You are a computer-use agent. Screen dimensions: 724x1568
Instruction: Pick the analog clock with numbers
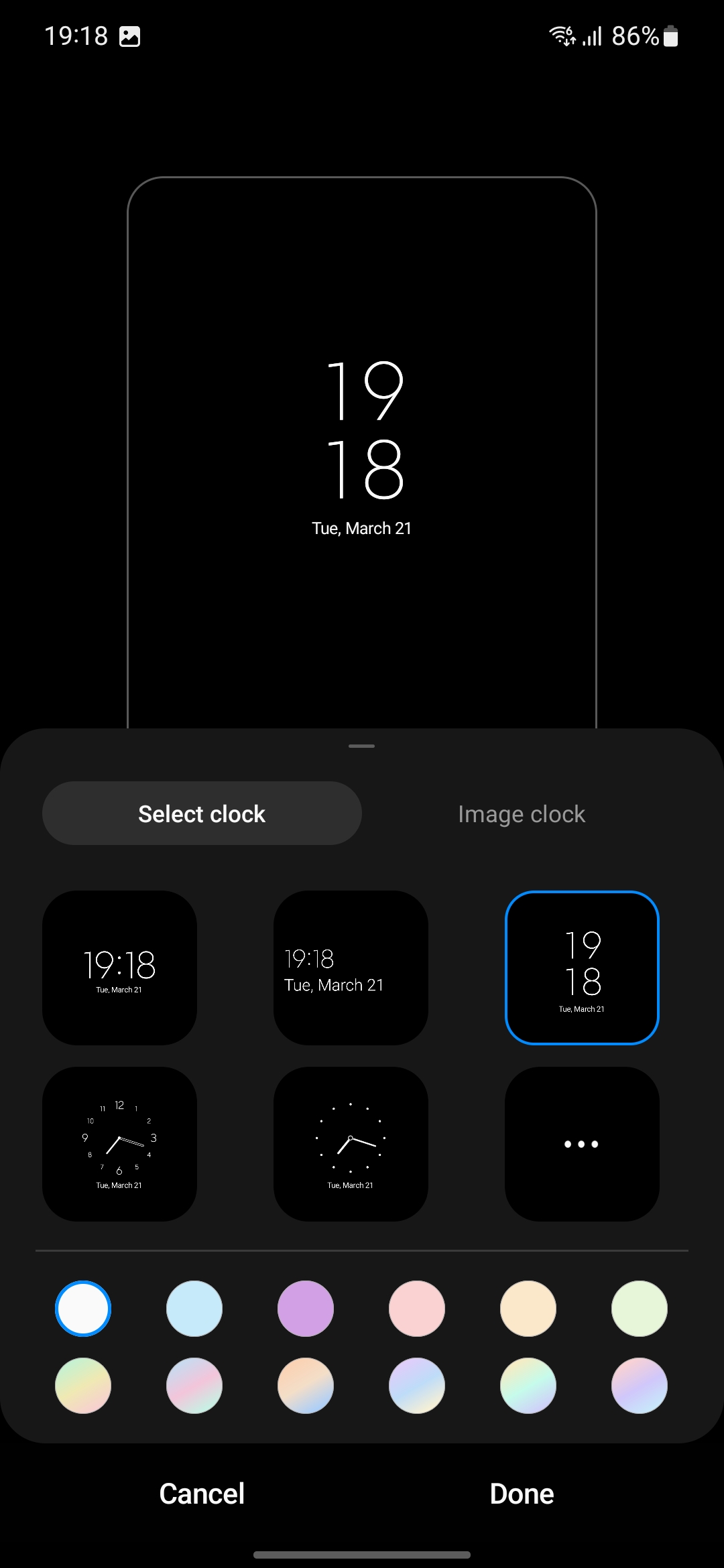click(119, 1144)
